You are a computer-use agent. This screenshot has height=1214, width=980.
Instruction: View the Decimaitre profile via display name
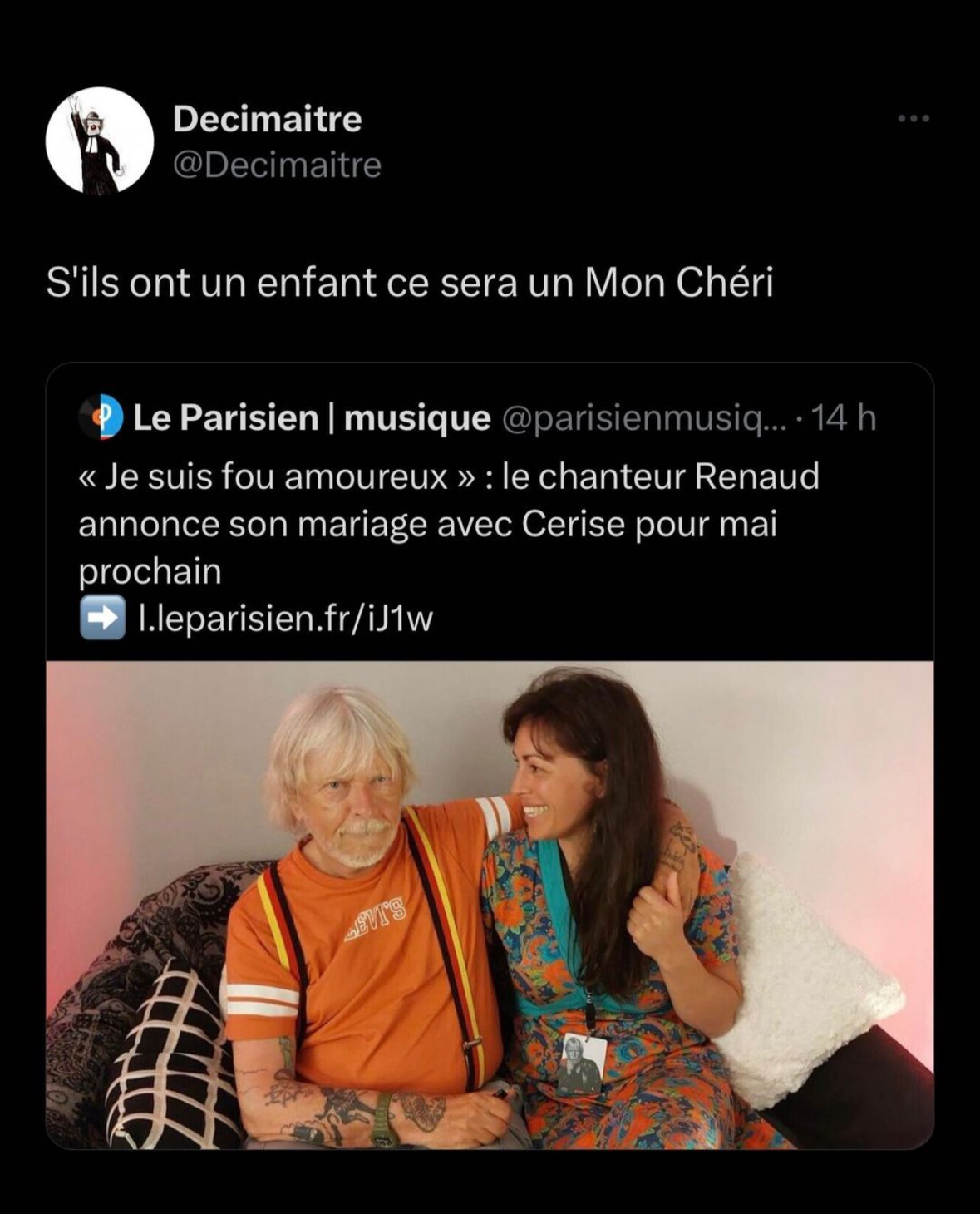[267, 119]
